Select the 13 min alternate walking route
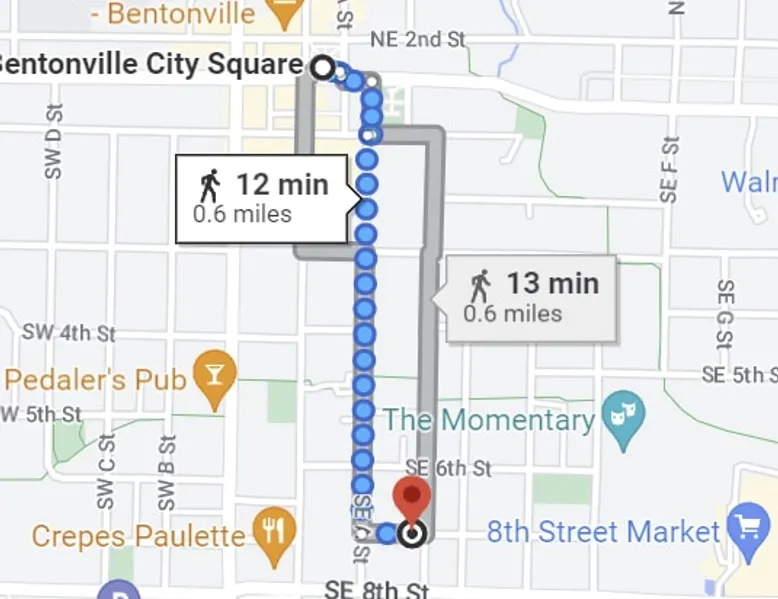Screen dimensions: 778x599 coord(531,298)
